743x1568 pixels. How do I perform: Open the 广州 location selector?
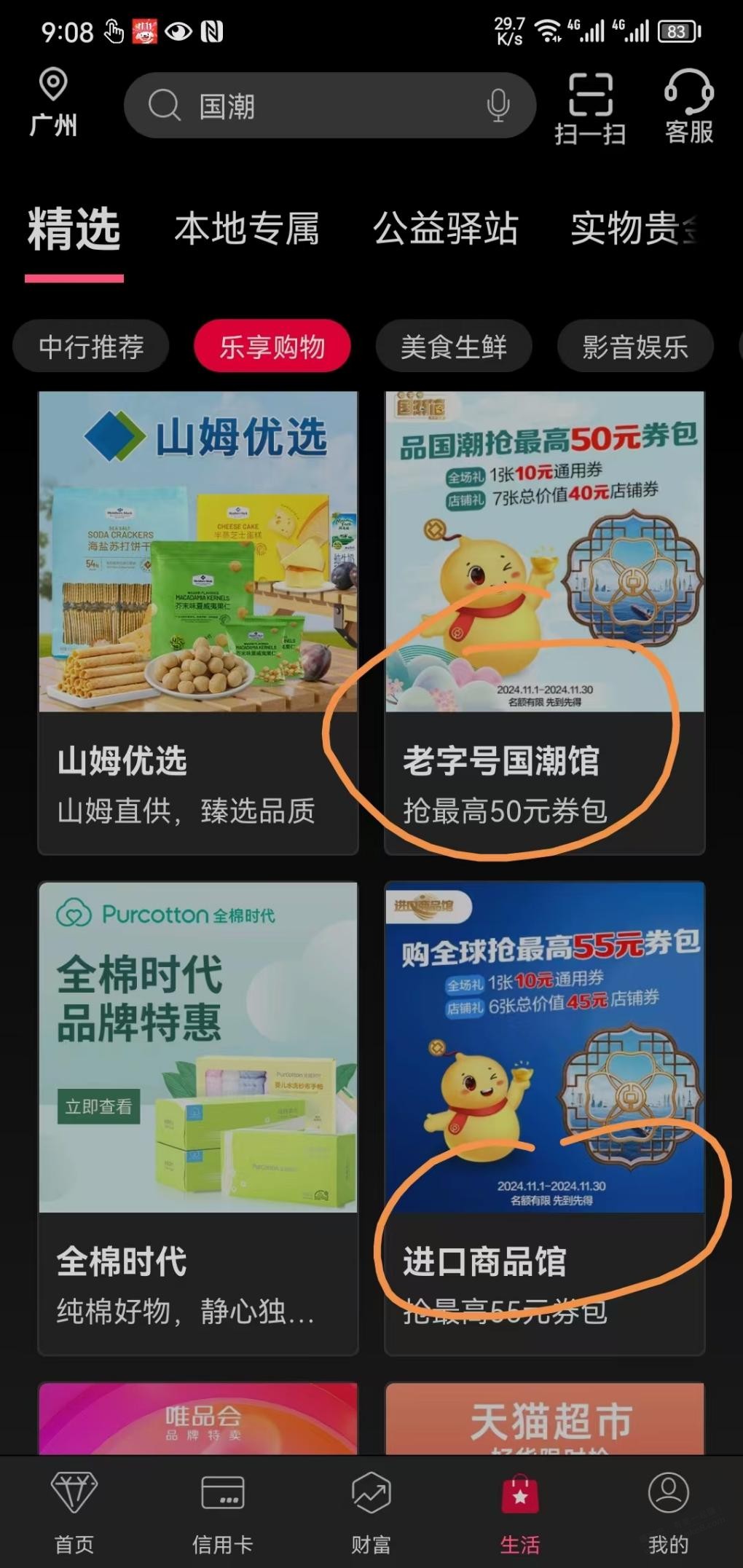53,103
